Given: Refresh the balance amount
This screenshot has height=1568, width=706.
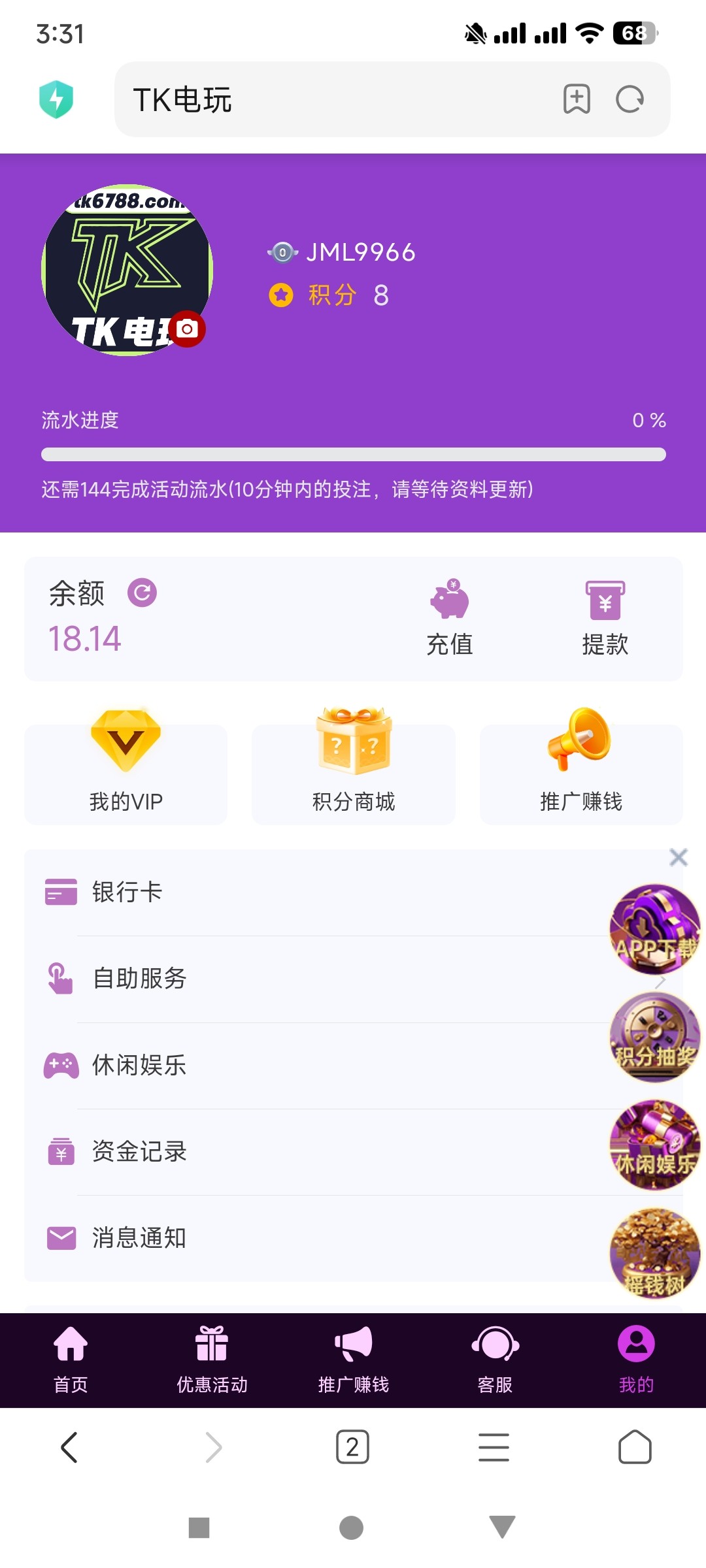Looking at the screenshot, I should point(142,593).
